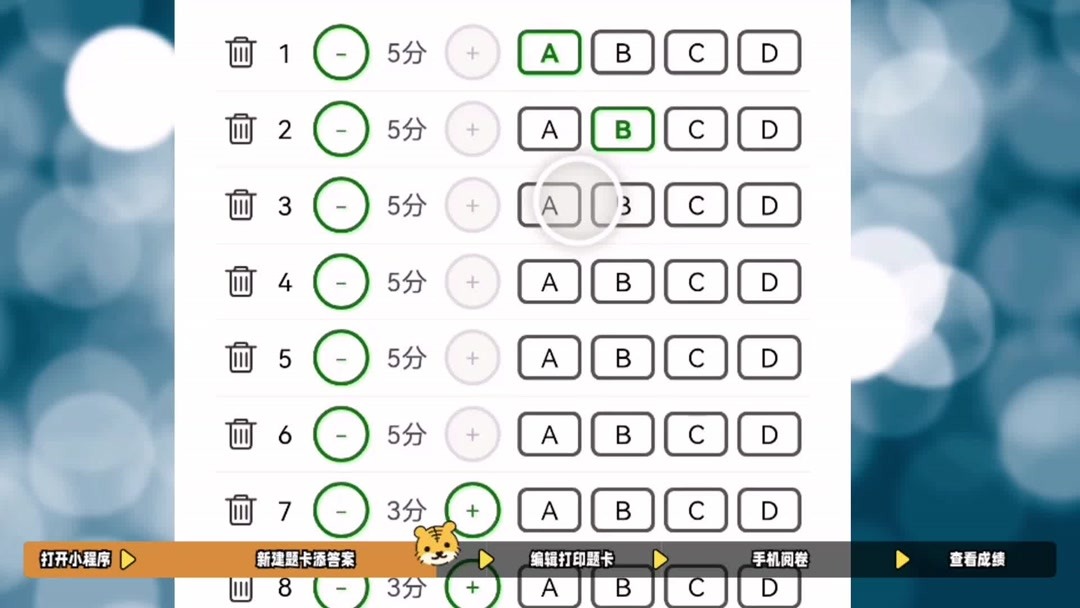Choose answer C for question 6
The image size is (1080, 608).
[x=696, y=435]
